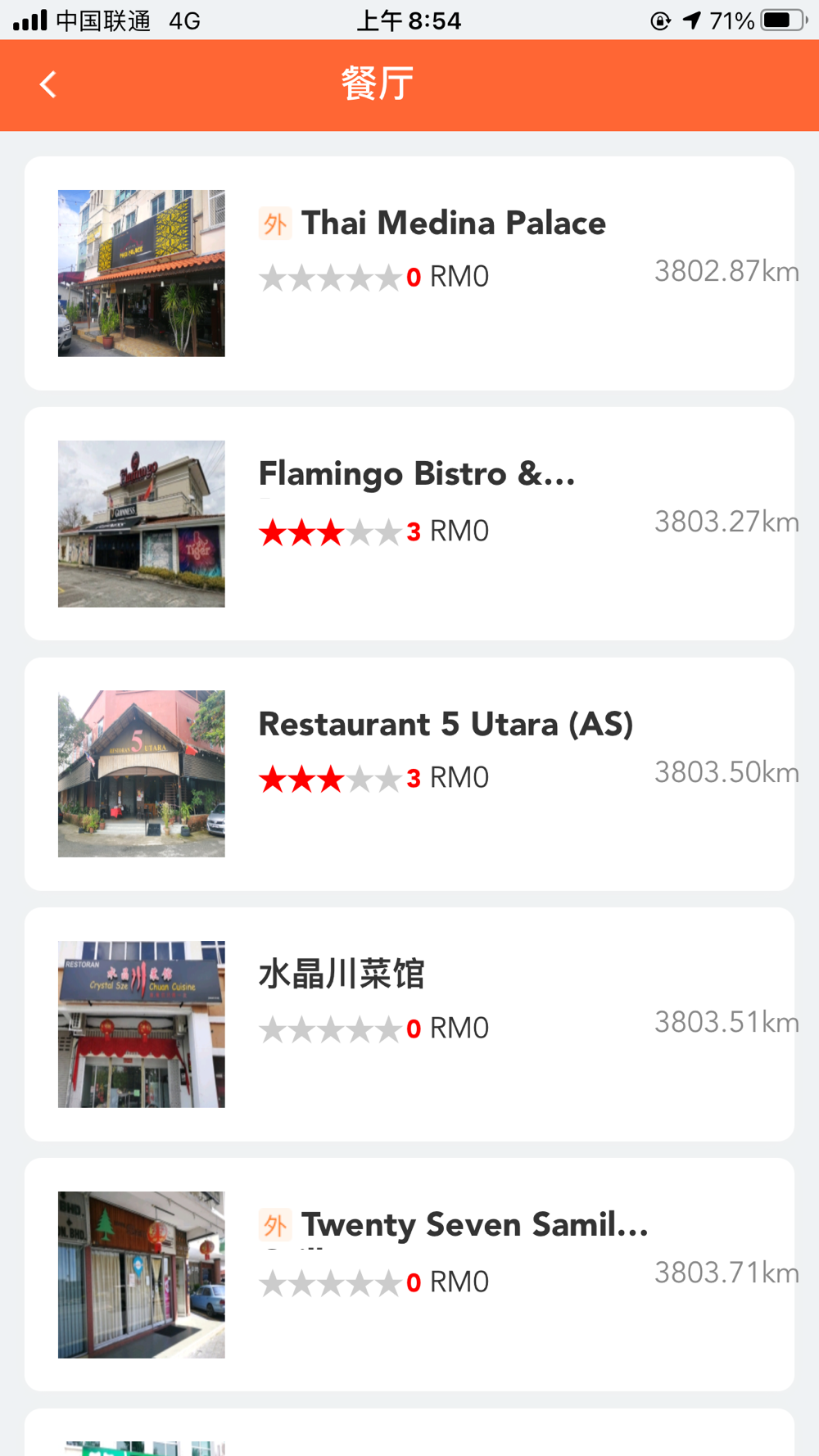Select the 水晶川菜馆 restaurant listing
Screen dimensions: 819x1456
click(x=409, y=1024)
